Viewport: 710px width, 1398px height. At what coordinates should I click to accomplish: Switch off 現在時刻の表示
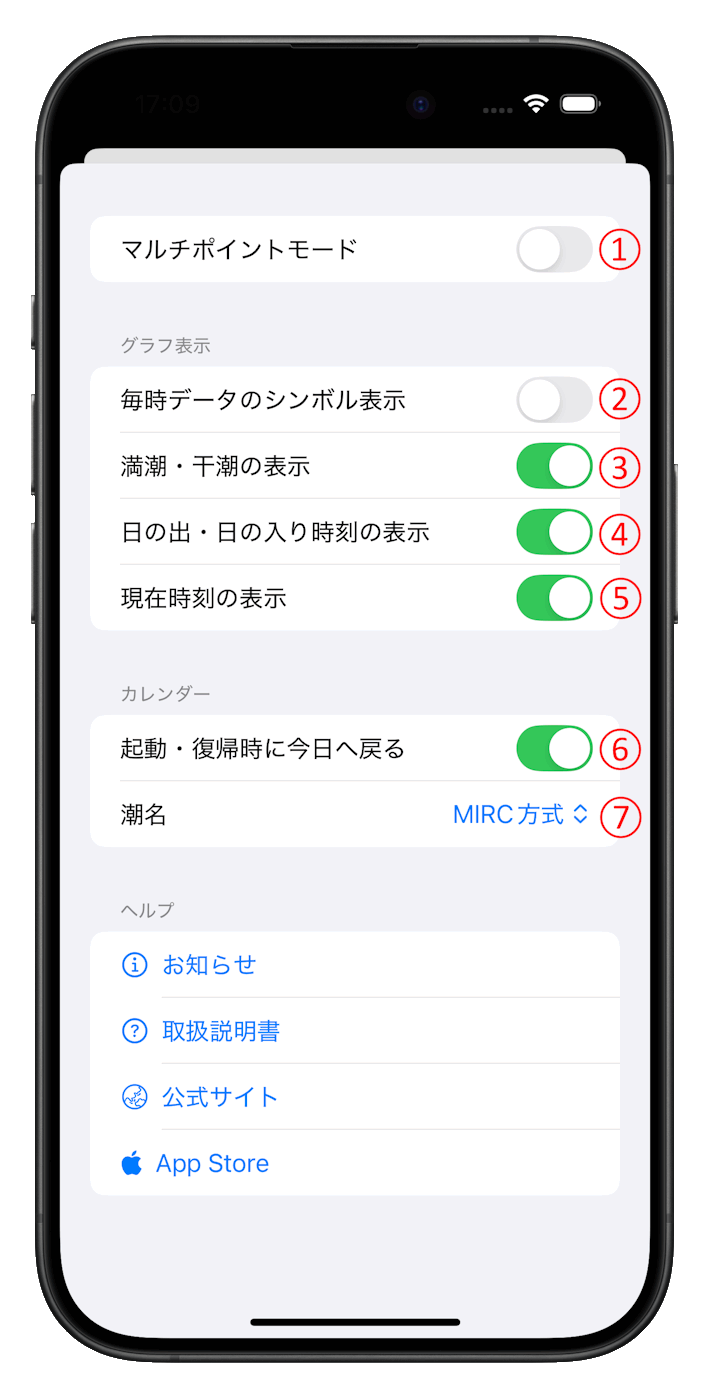pos(554,598)
